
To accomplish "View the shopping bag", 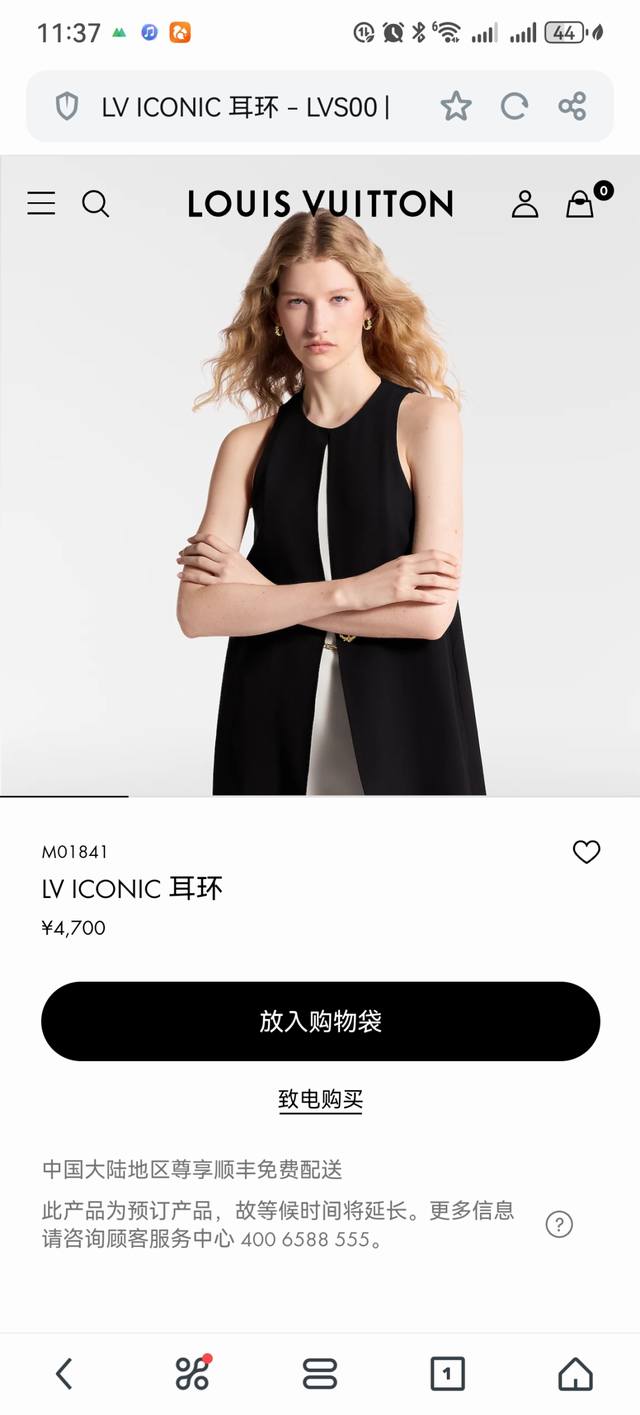I will (580, 204).
